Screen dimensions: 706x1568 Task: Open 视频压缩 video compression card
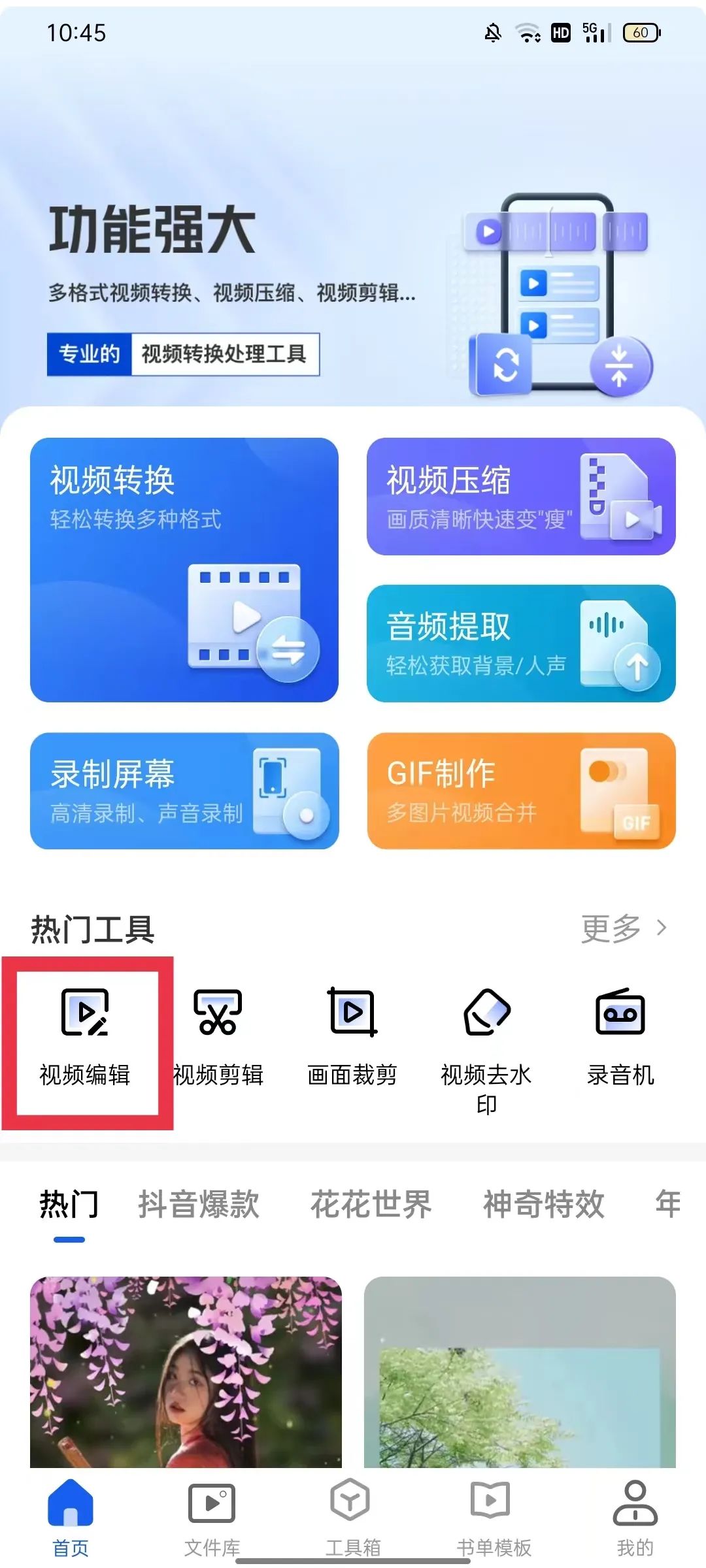click(520, 497)
